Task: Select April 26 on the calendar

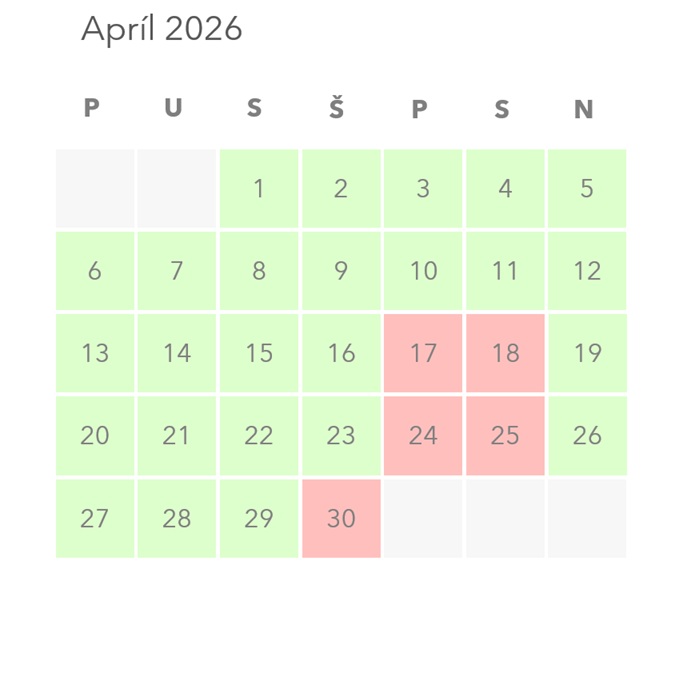Action: coord(587,436)
